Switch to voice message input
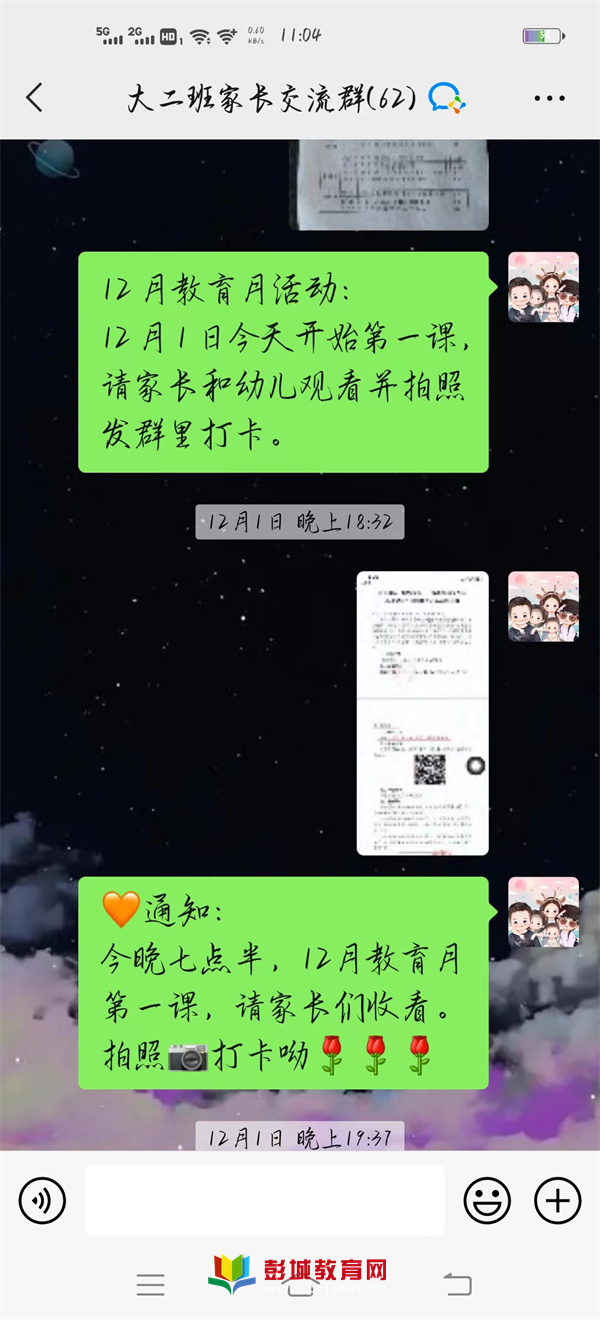Viewport: 600px width, 1320px height. click(42, 1200)
